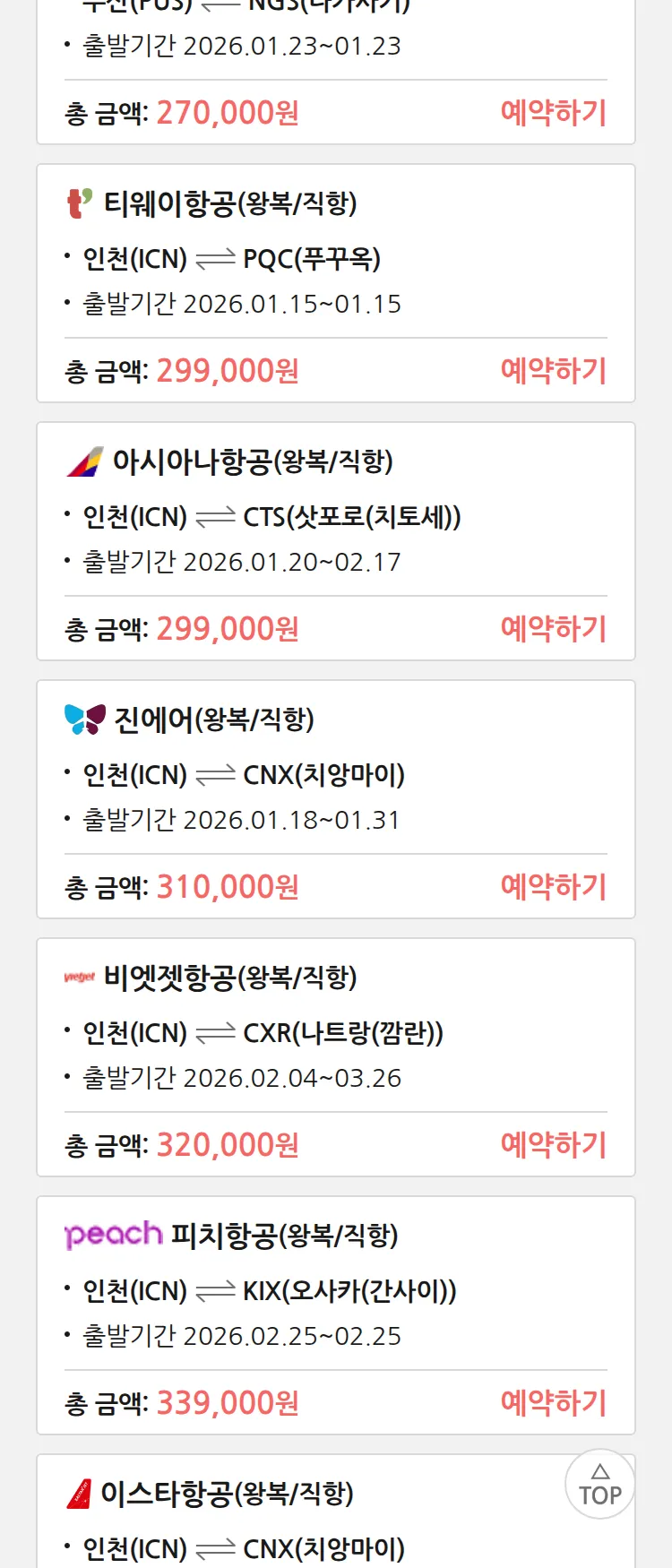The height and width of the screenshot is (1568, 672).
Task: Book the 비엣젯항공 flight to 나트랑
Action: pyautogui.click(x=553, y=1145)
